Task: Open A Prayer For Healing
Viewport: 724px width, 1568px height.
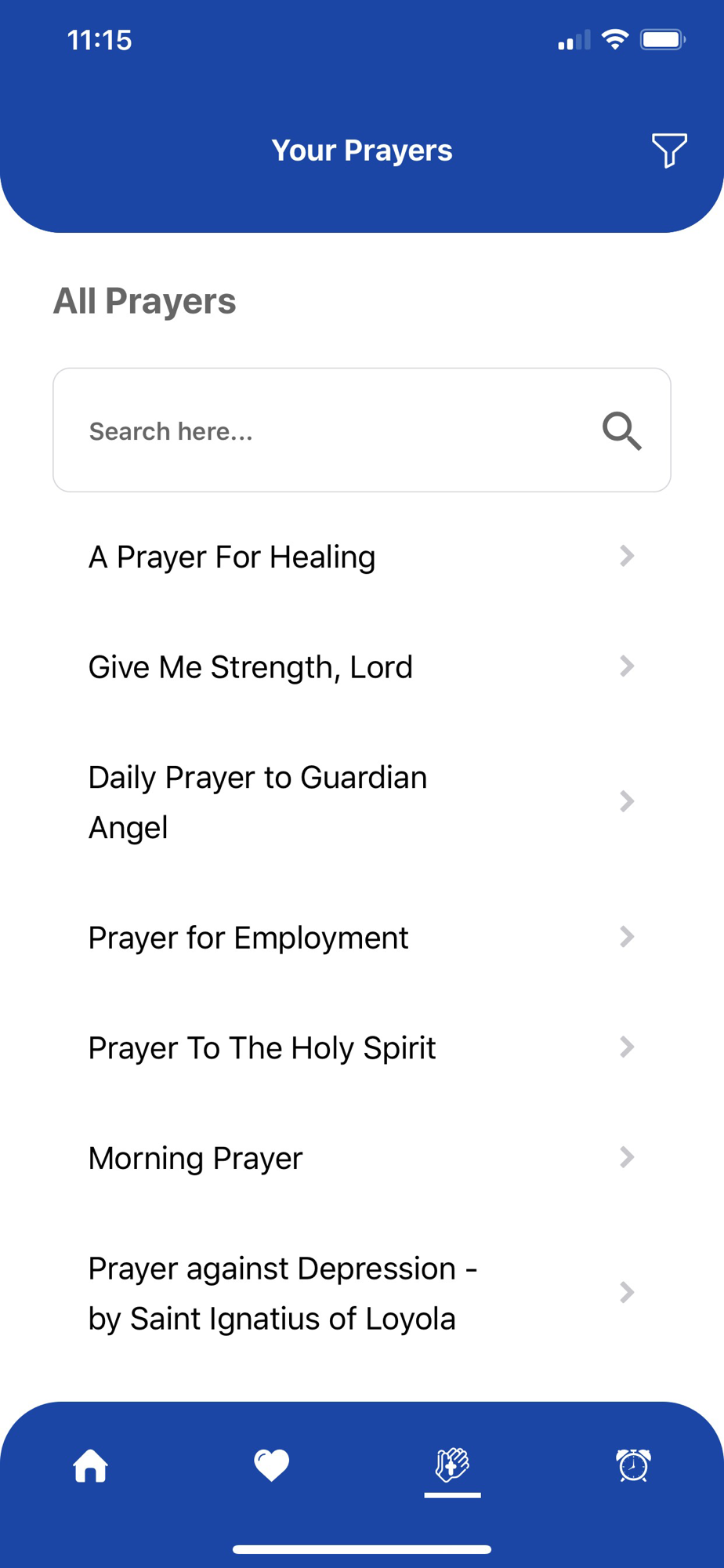Action: [360, 557]
